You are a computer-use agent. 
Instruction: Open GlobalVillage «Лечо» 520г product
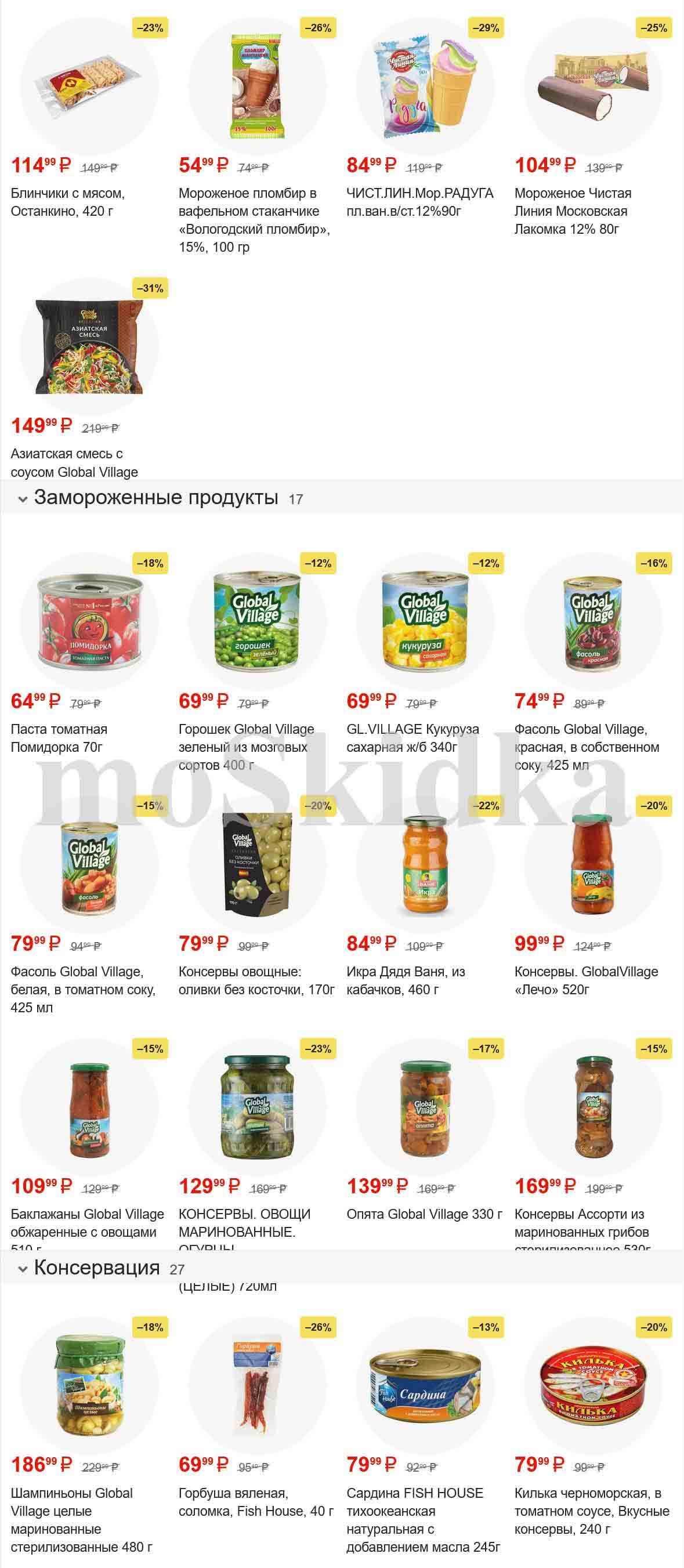(x=593, y=864)
